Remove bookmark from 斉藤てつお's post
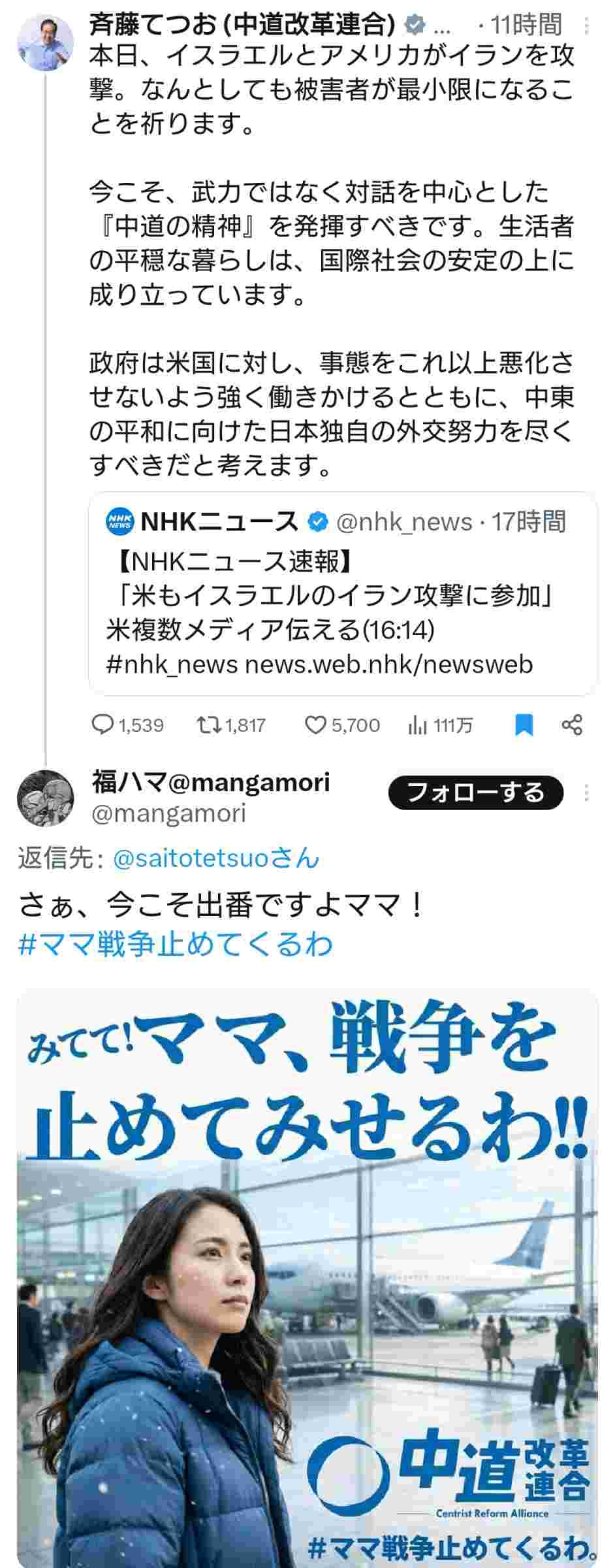This screenshot has height=1568, width=615. tap(524, 725)
